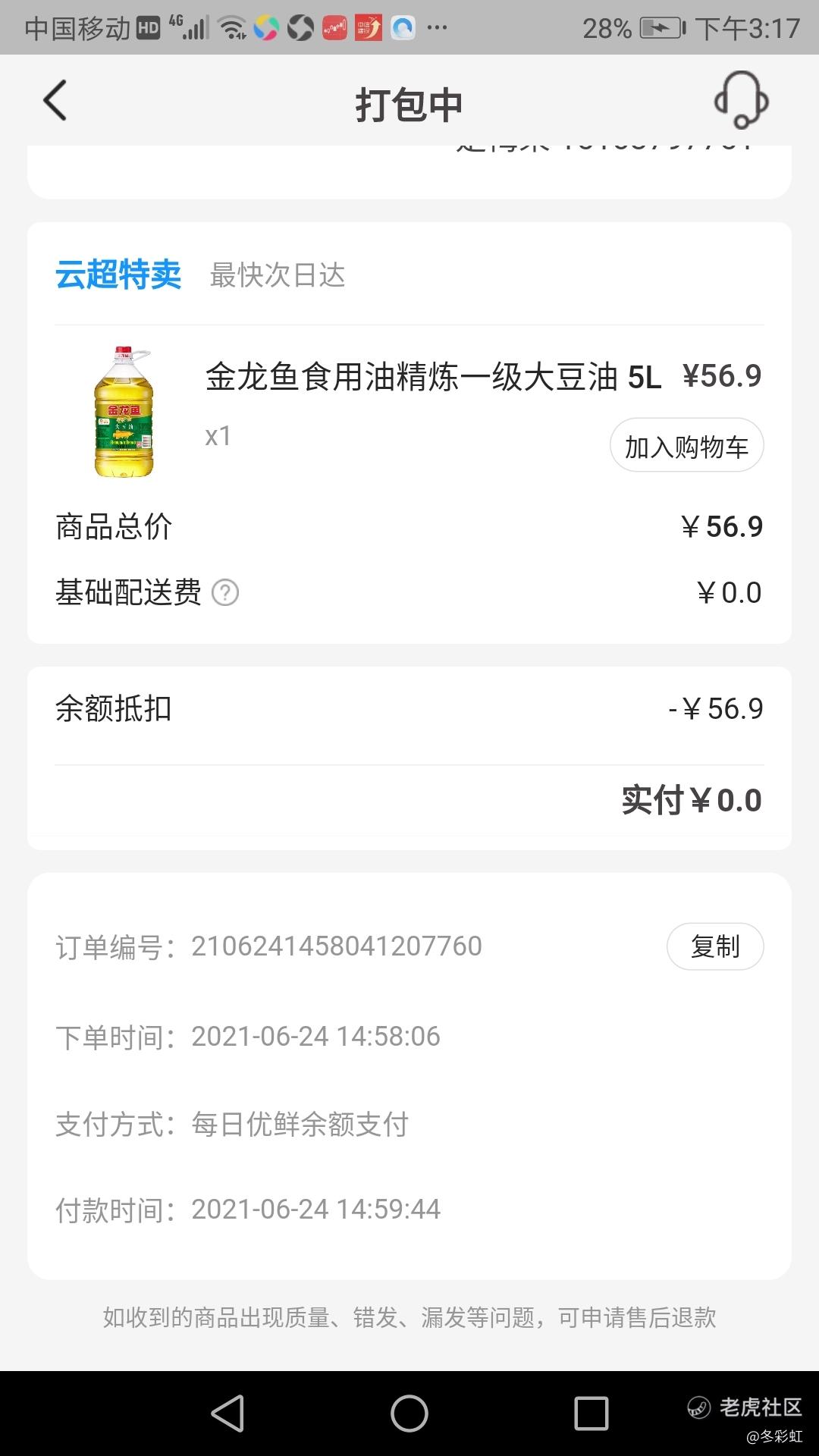Copy the order number
The height and width of the screenshot is (1456, 819).
[714, 946]
